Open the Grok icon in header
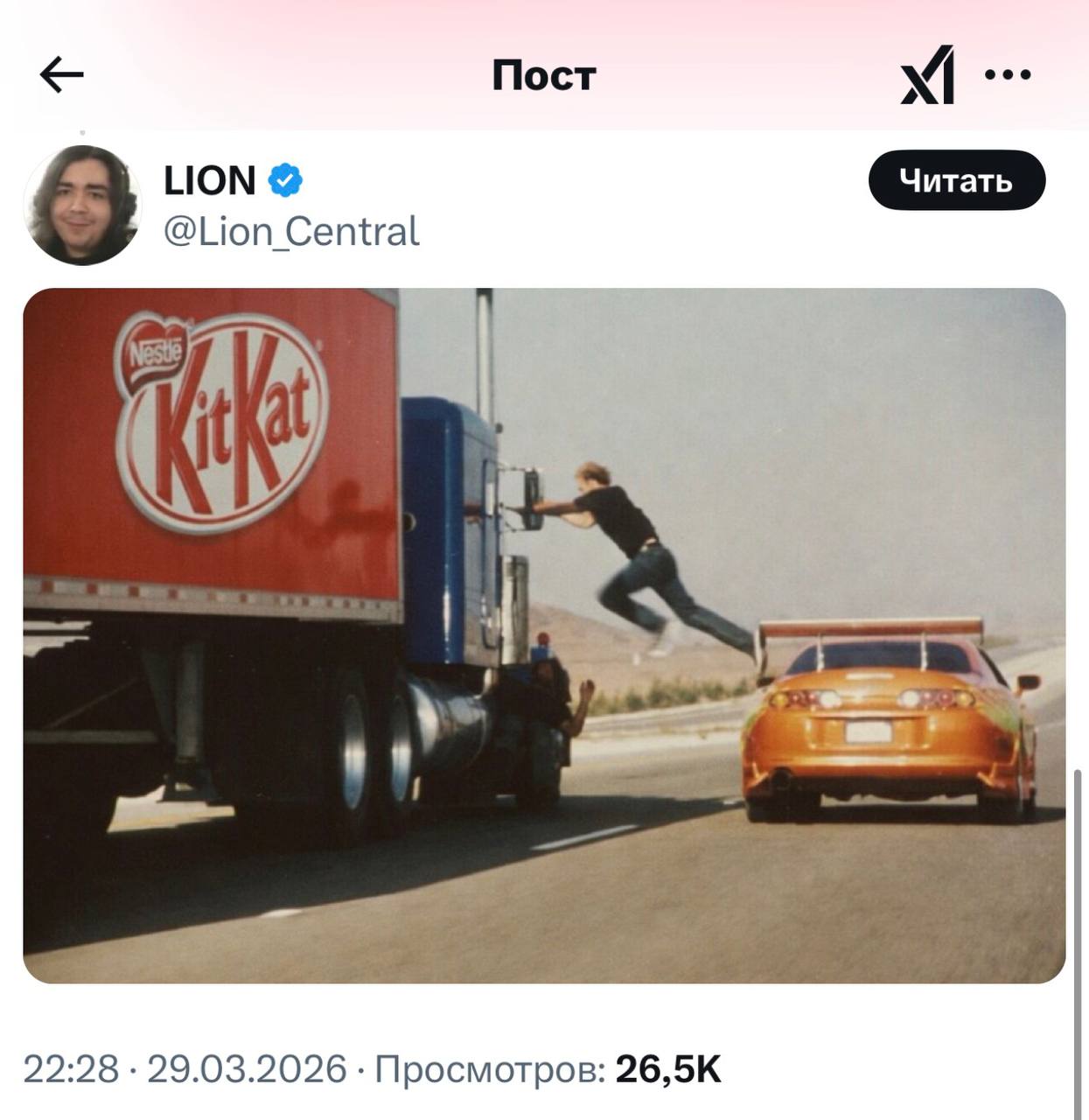This screenshot has width=1089, height=1120. click(x=927, y=75)
